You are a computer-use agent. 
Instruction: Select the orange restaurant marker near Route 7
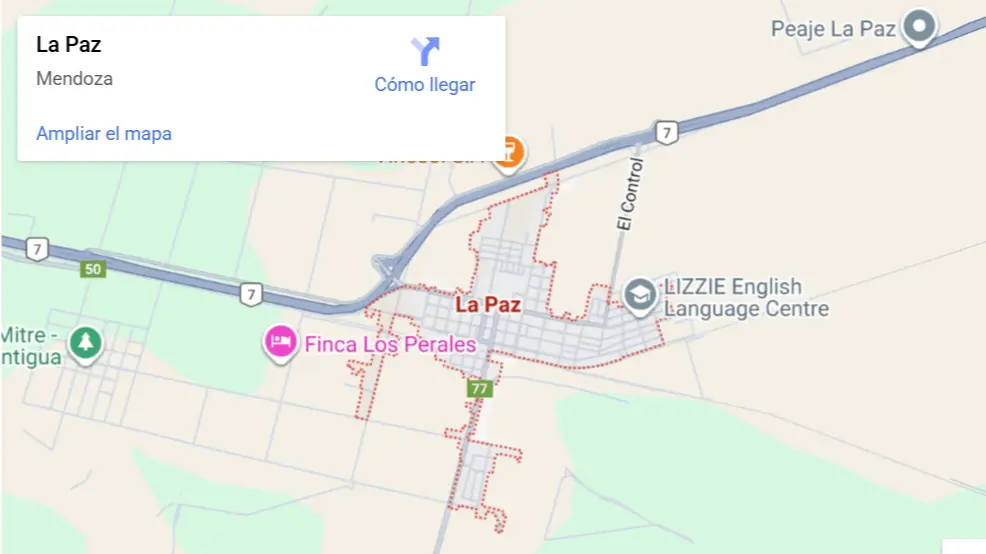pyautogui.click(x=510, y=152)
